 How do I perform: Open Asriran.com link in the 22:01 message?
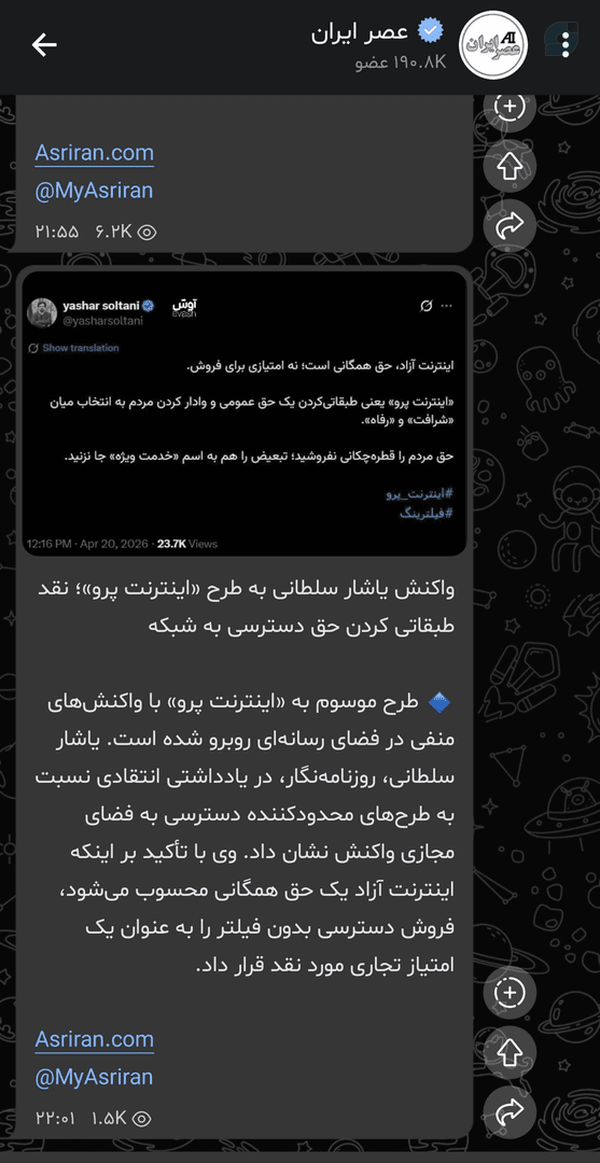pyautogui.click(x=94, y=1038)
